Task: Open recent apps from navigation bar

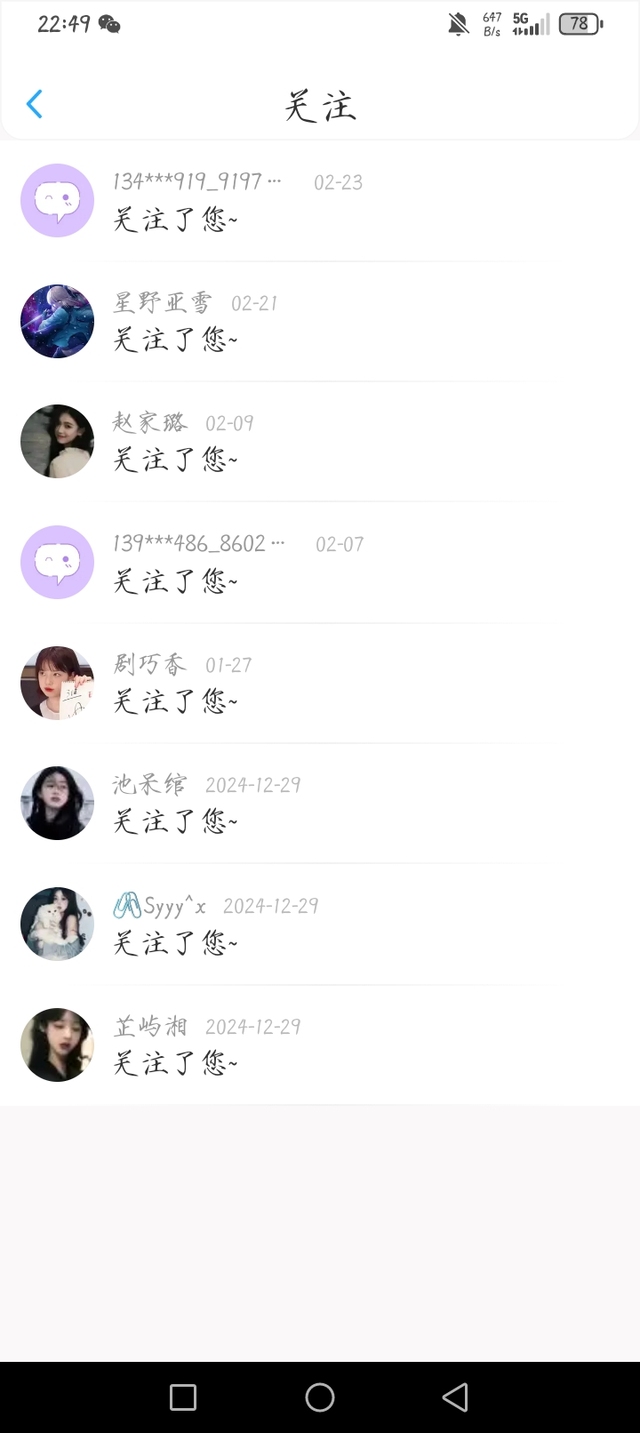Action: point(183,1397)
